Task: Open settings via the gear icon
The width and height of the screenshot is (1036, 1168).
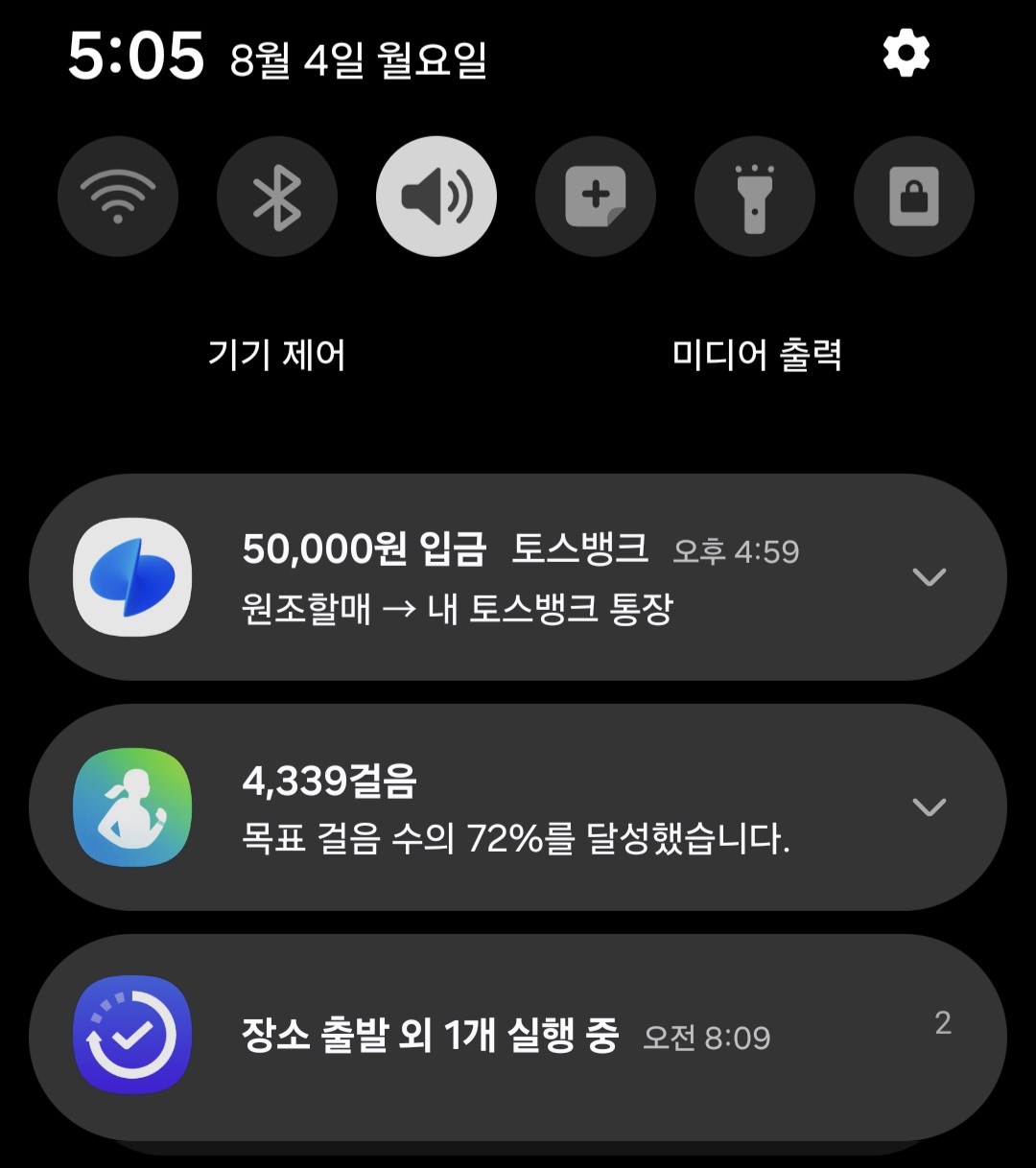Action: click(x=906, y=54)
